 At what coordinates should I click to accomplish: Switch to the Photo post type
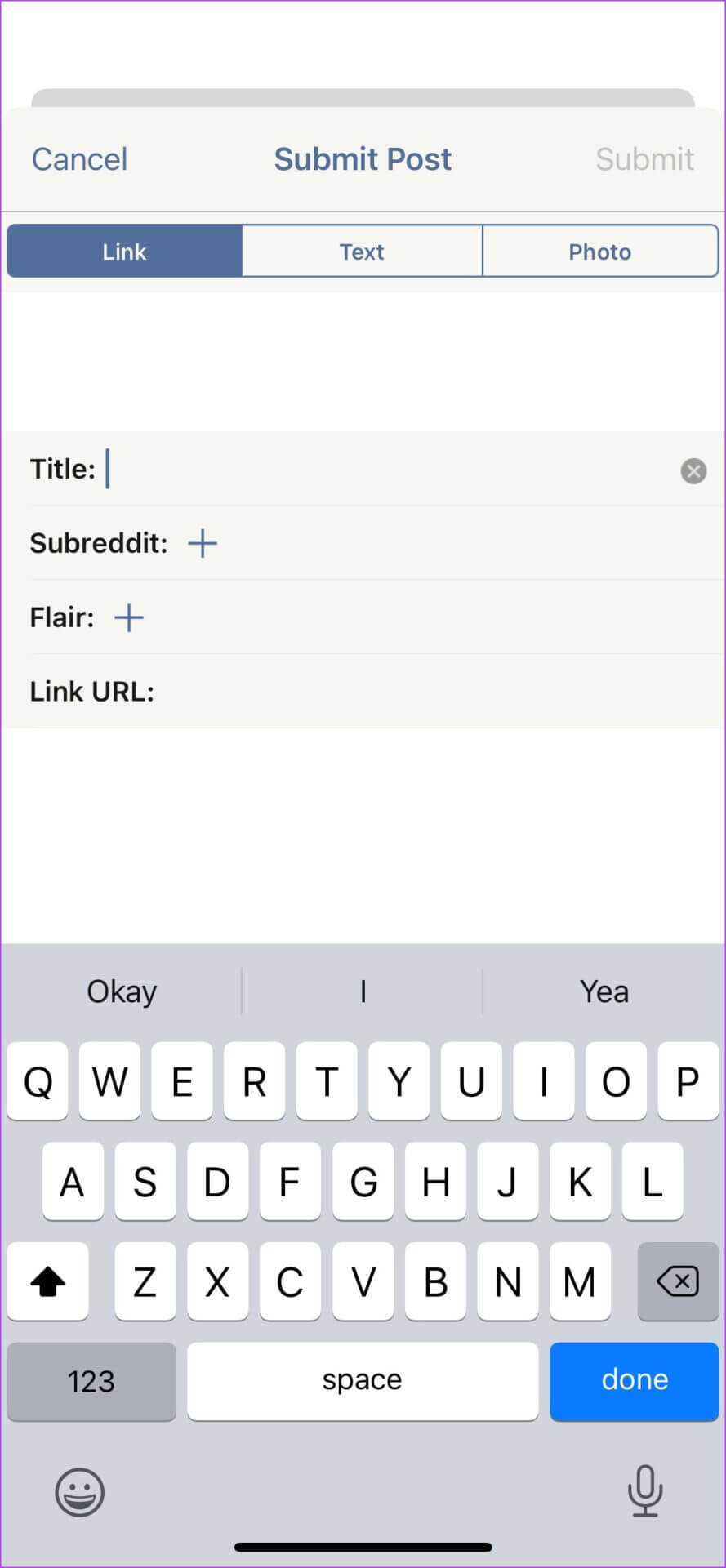point(599,252)
